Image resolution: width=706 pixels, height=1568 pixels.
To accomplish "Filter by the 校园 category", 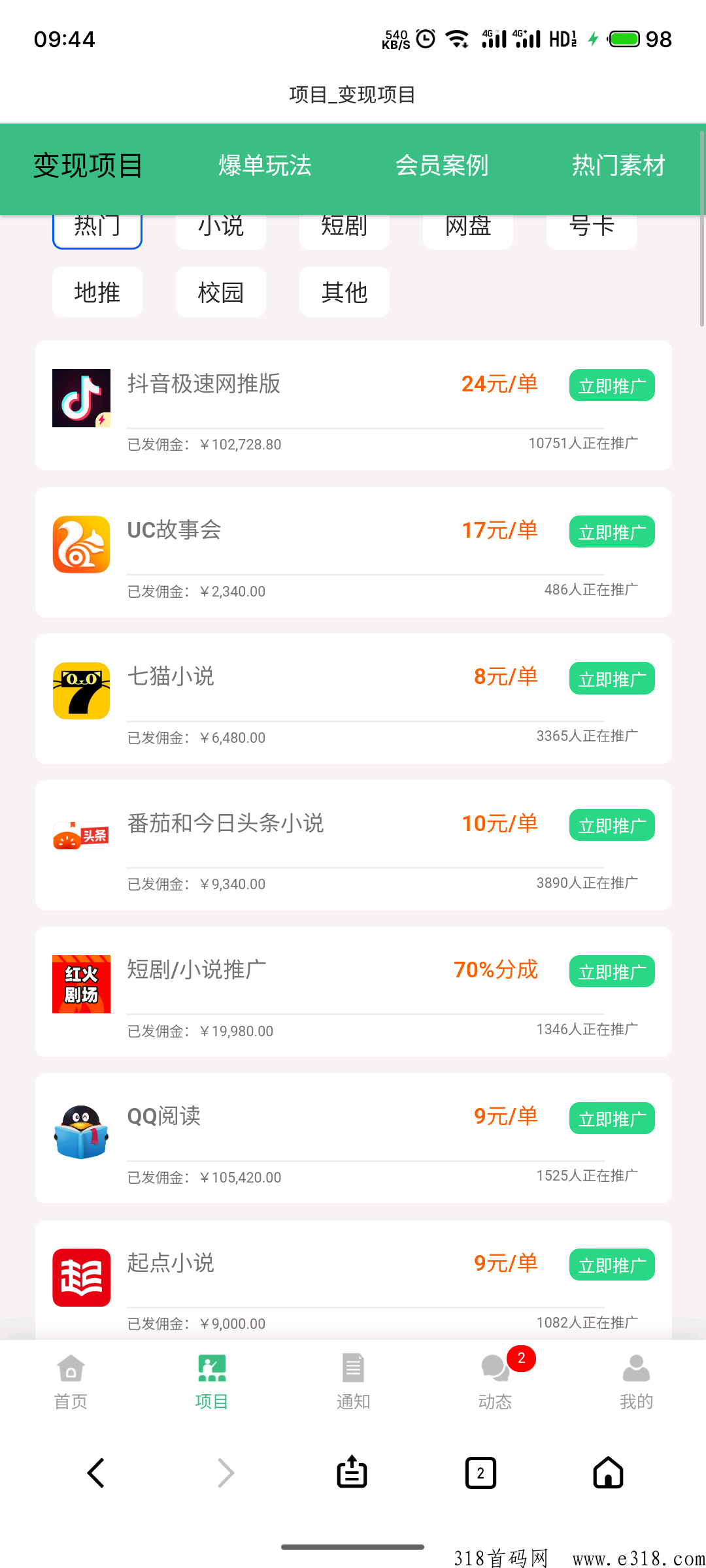I will coord(221,292).
